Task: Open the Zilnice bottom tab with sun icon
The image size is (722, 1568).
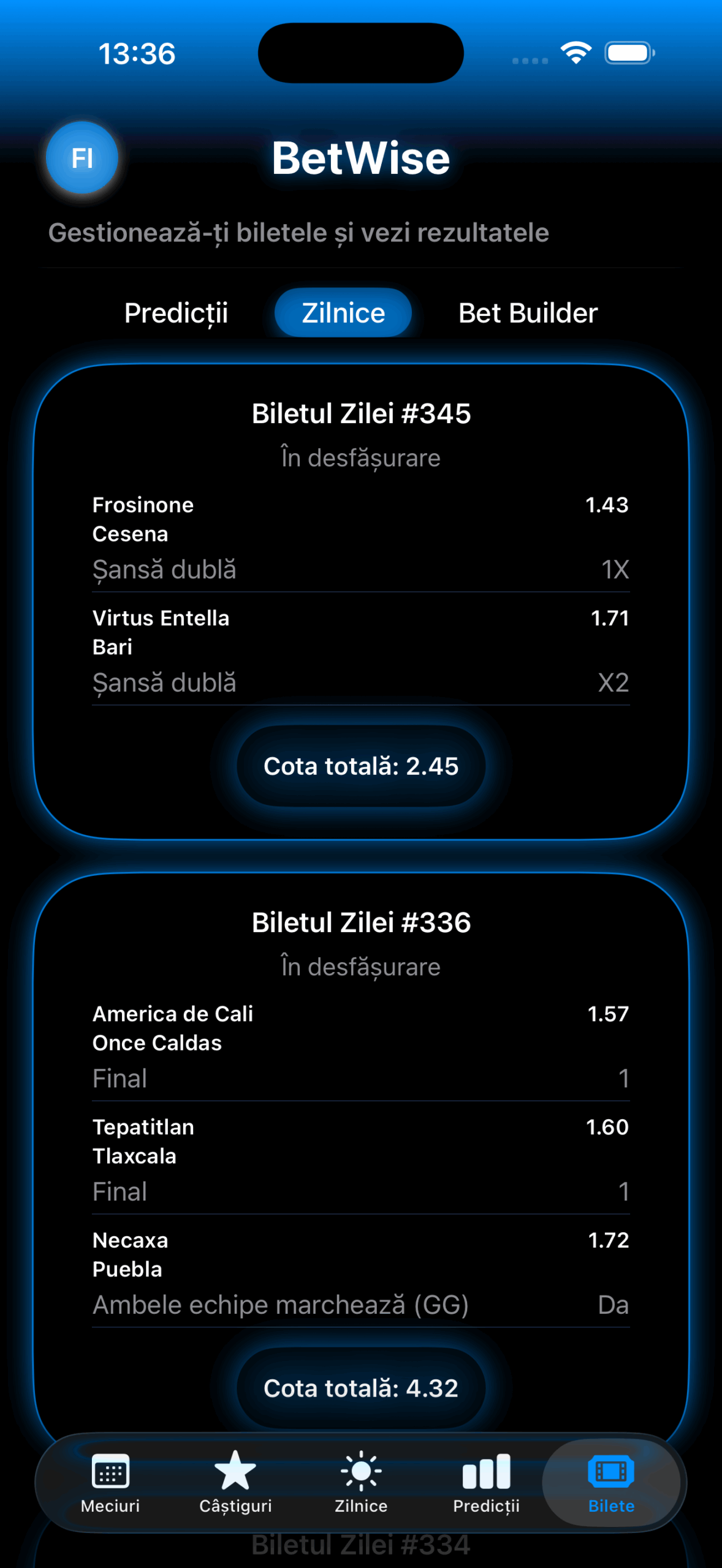Action: (361, 1481)
